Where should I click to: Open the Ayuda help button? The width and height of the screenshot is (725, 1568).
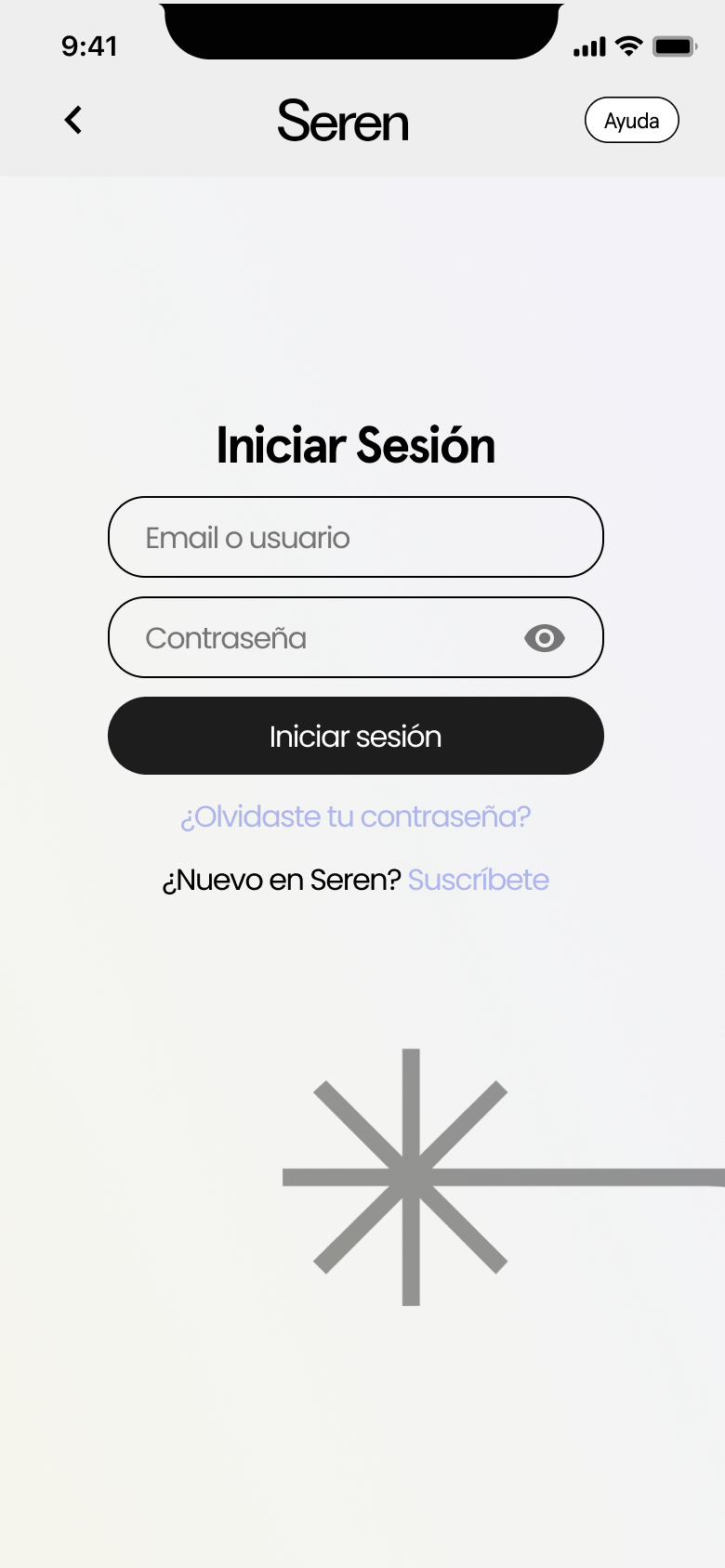point(632,121)
